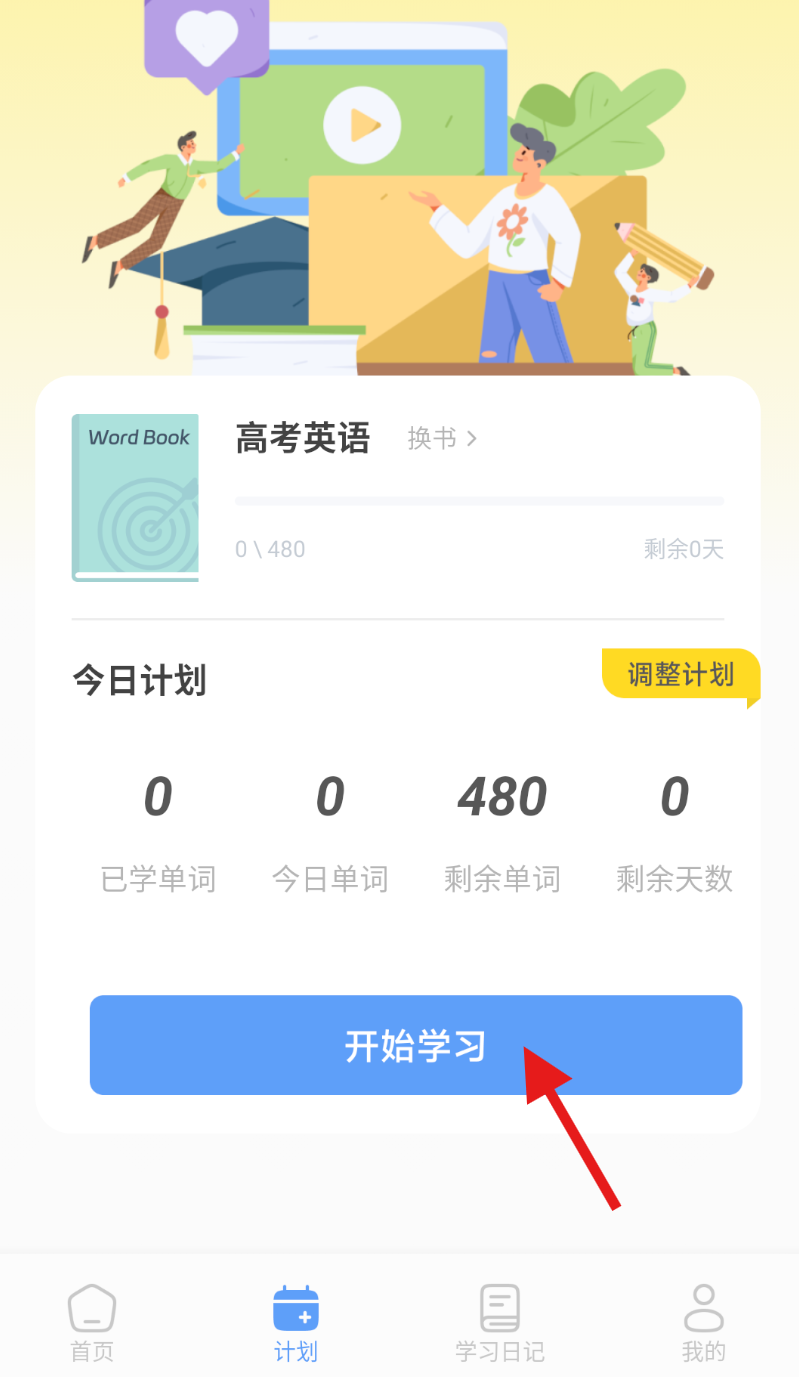Open 调整计划 to adjust the plan
The height and width of the screenshot is (1377, 799).
coord(680,675)
